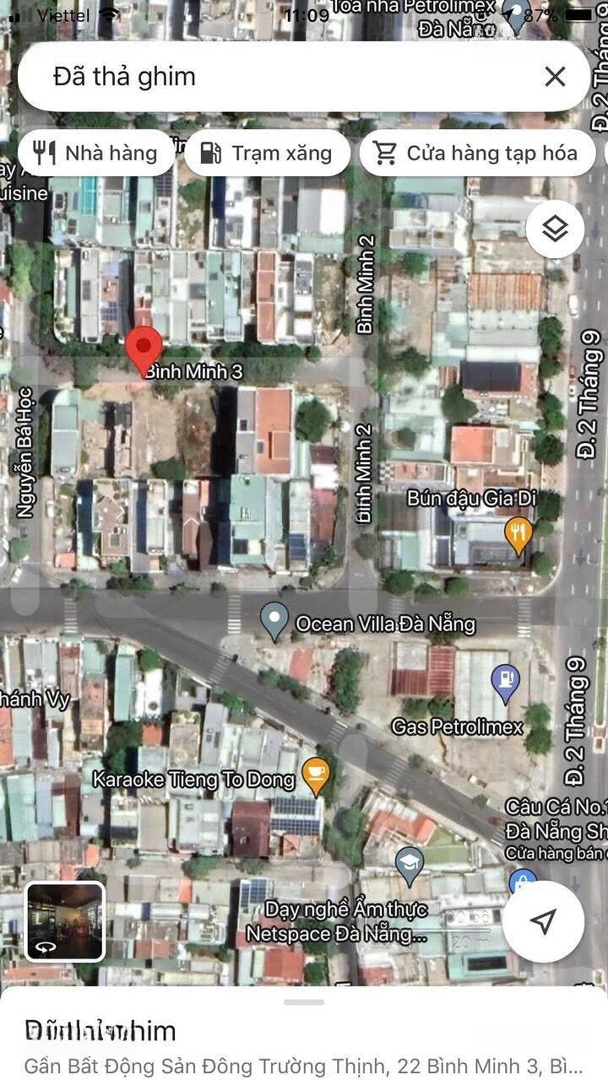The height and width of the screenshot is (1080, 608).
Task: Clear the dropped pin search
Action: [x=555, y=76]
